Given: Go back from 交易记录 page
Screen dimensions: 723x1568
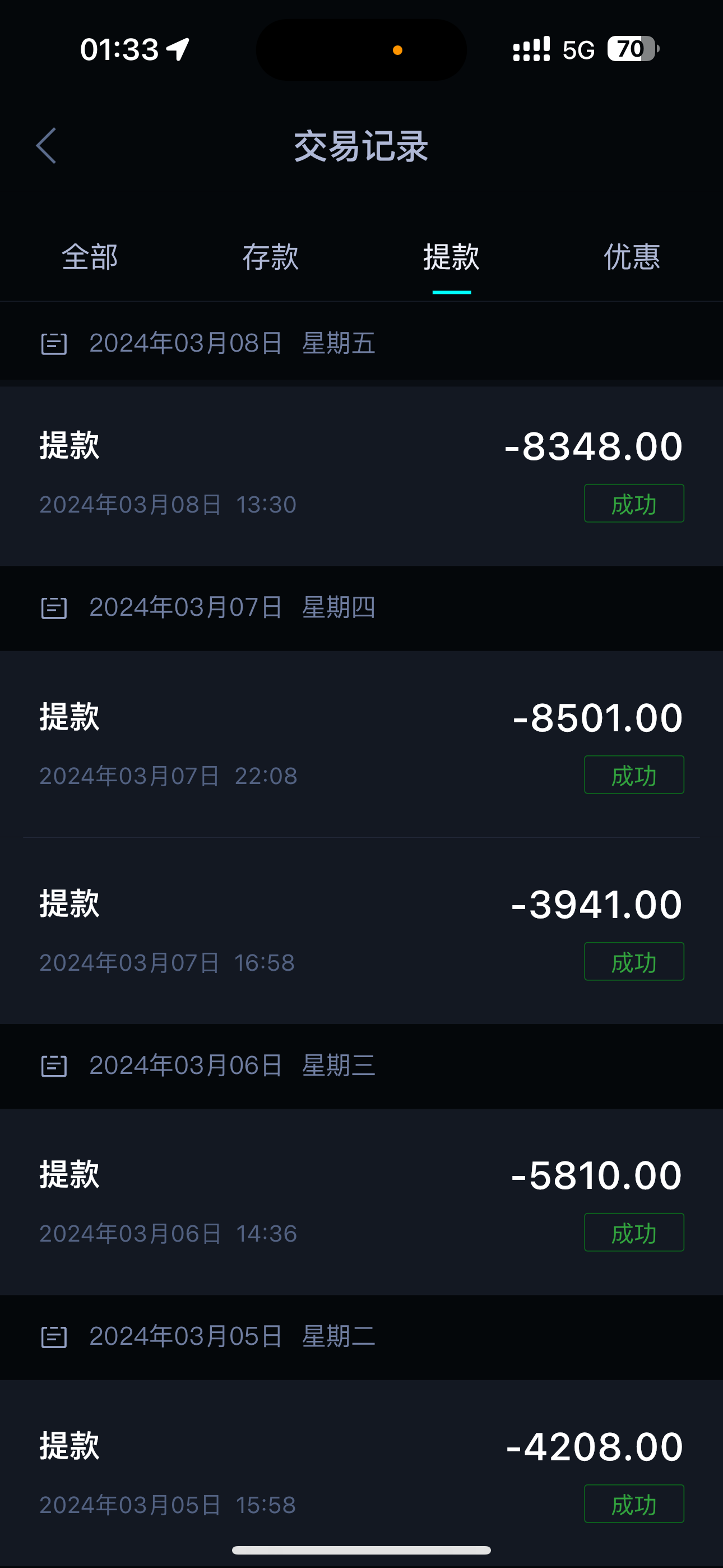Looking at the screenshot, I should (x=47, y=146).
